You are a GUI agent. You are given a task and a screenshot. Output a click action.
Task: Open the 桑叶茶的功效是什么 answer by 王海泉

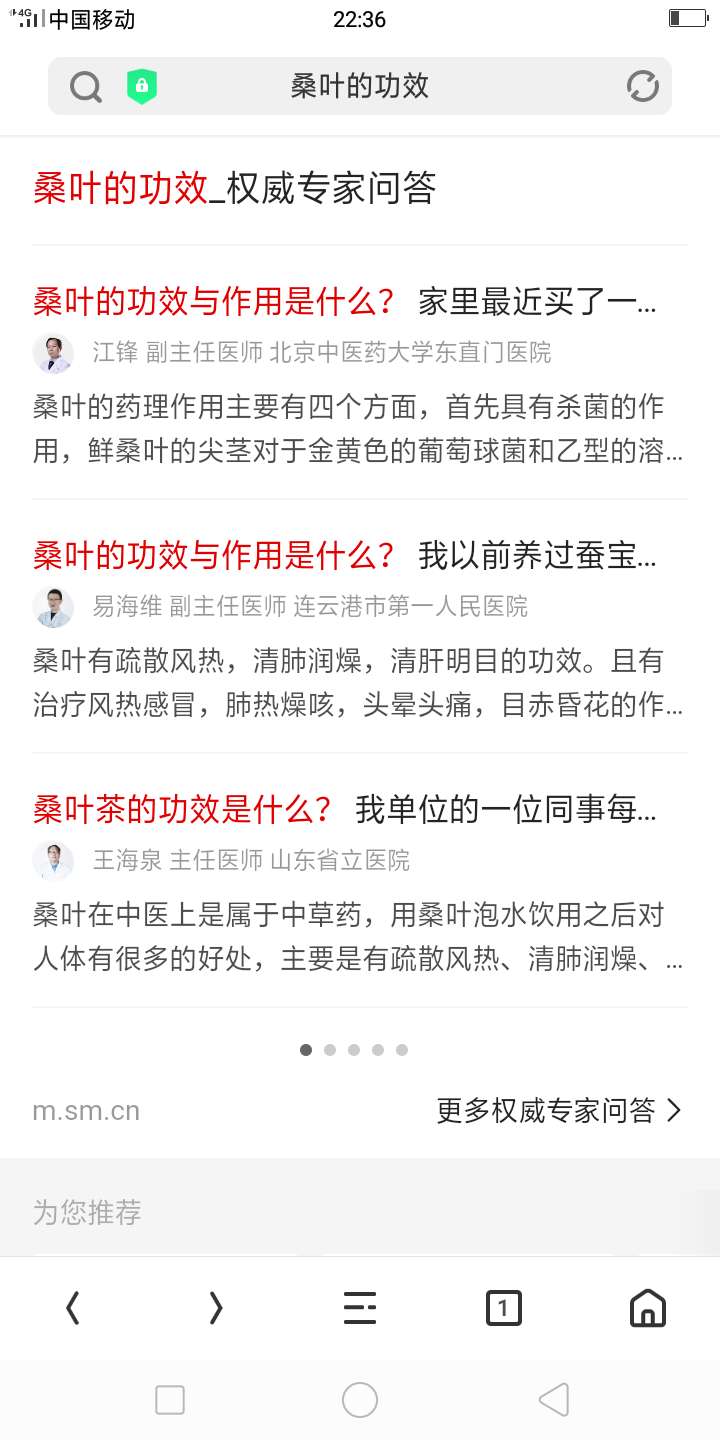pos(360,881)
